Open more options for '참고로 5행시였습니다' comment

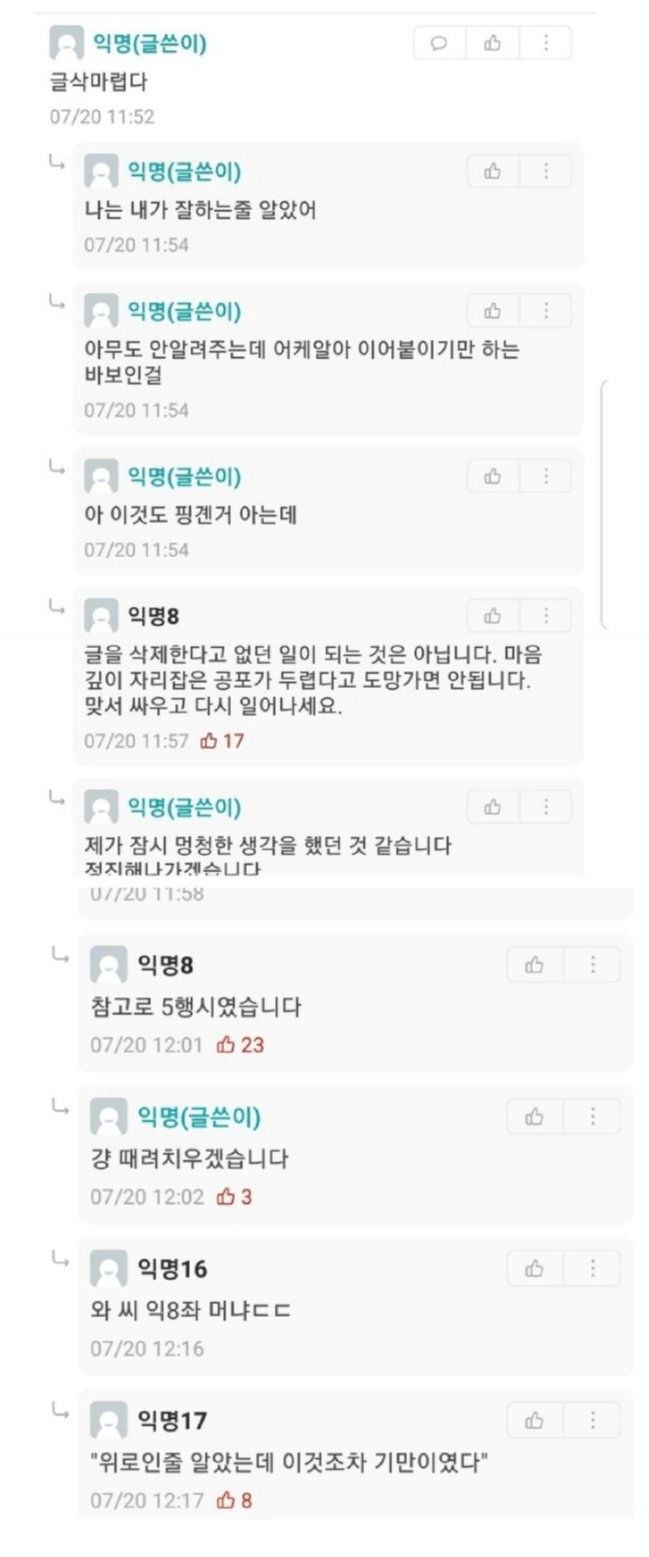coord(592,965)
